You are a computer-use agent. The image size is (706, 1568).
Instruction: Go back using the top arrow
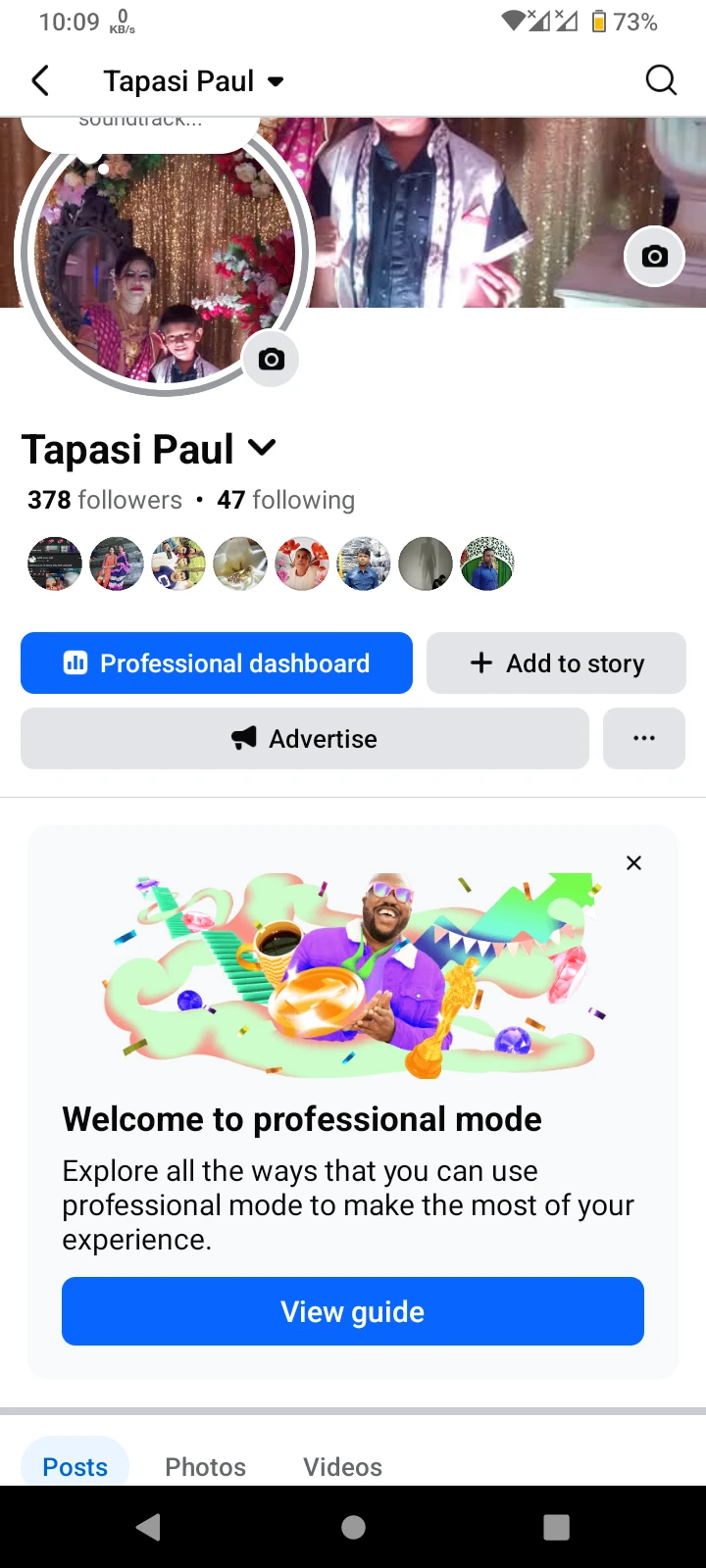point(40,80)
